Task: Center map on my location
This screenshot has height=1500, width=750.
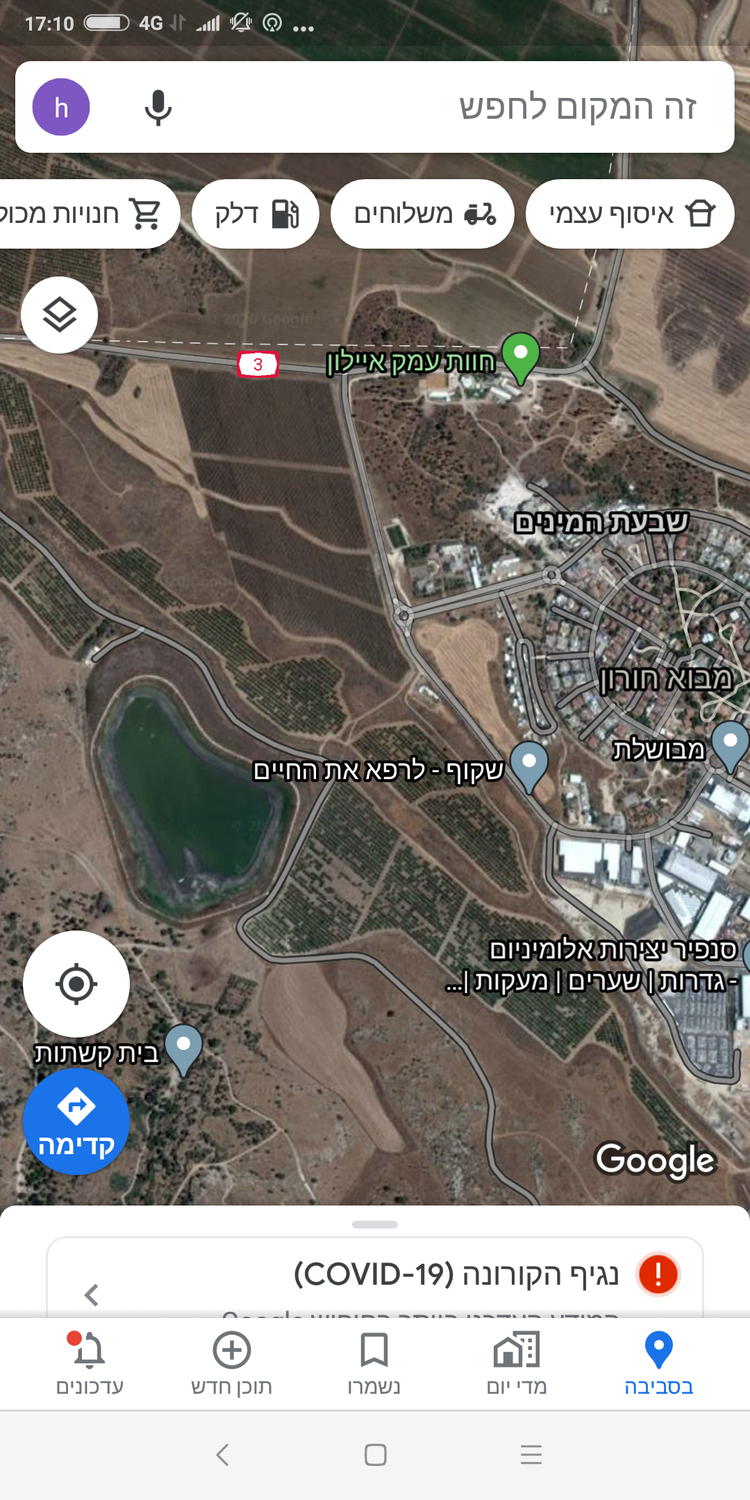Action: pyautogui.click(x=76, y=984)
